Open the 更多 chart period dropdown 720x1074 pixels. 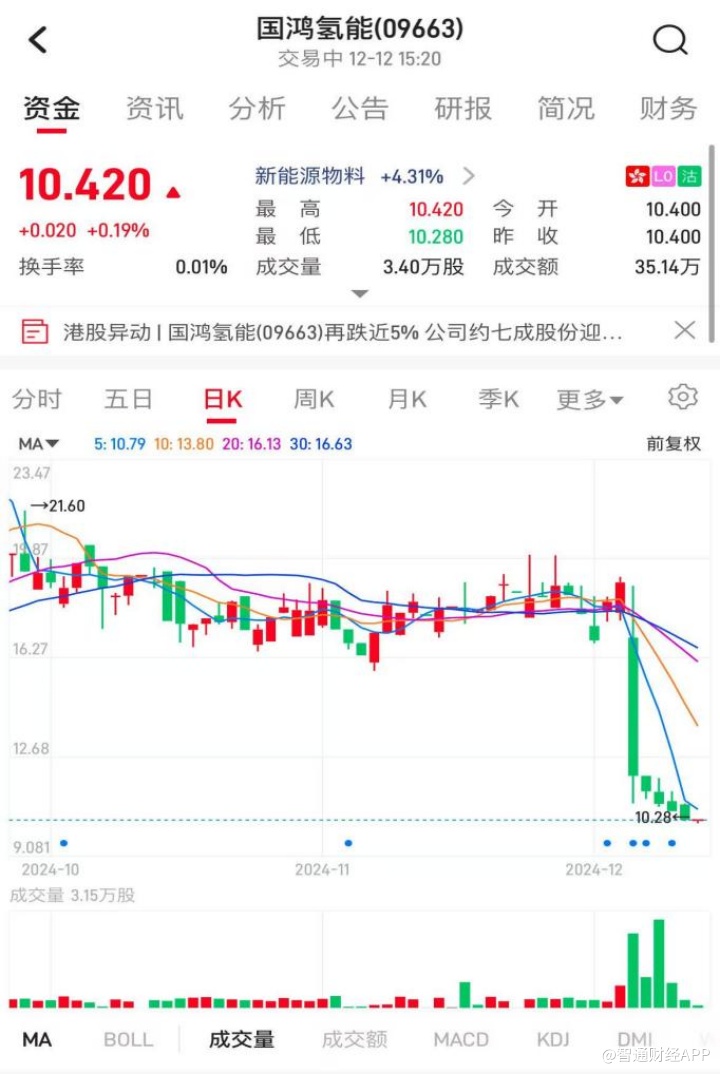tap(589, 400)
